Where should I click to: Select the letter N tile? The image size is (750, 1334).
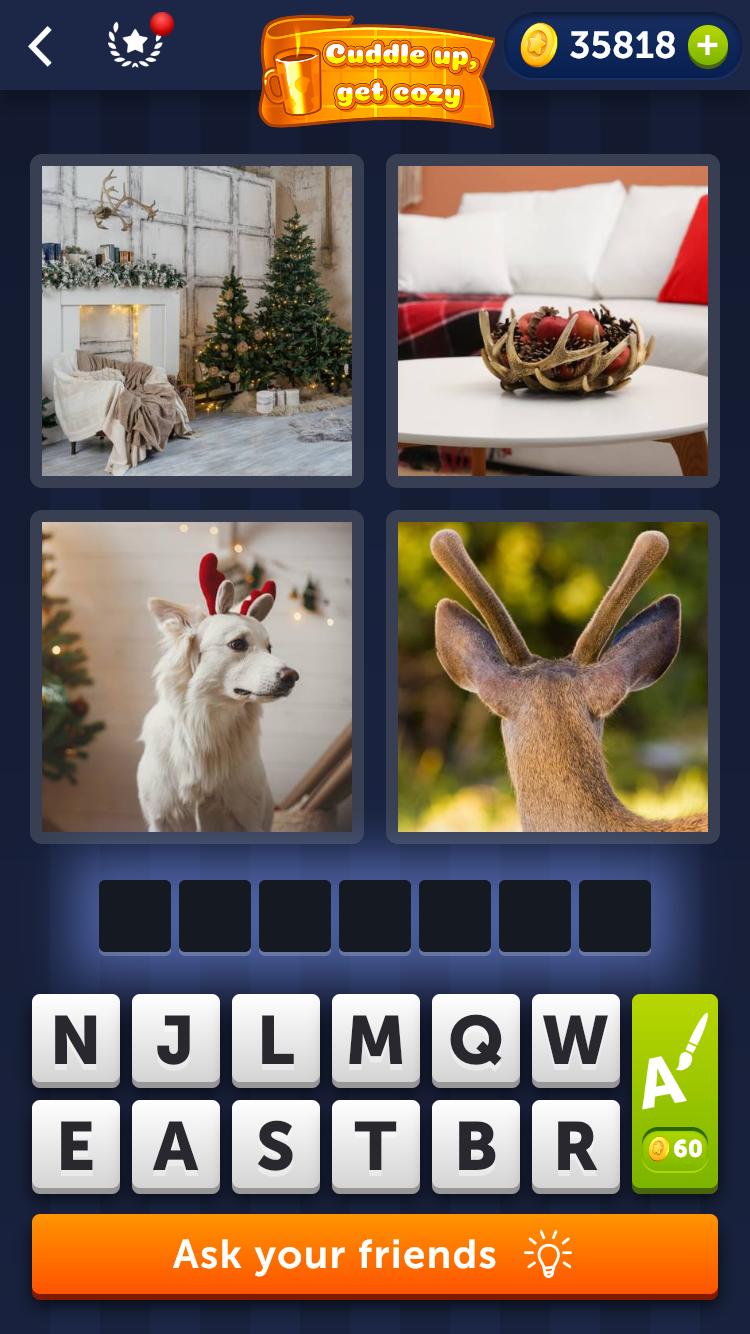click(76, 1040)
